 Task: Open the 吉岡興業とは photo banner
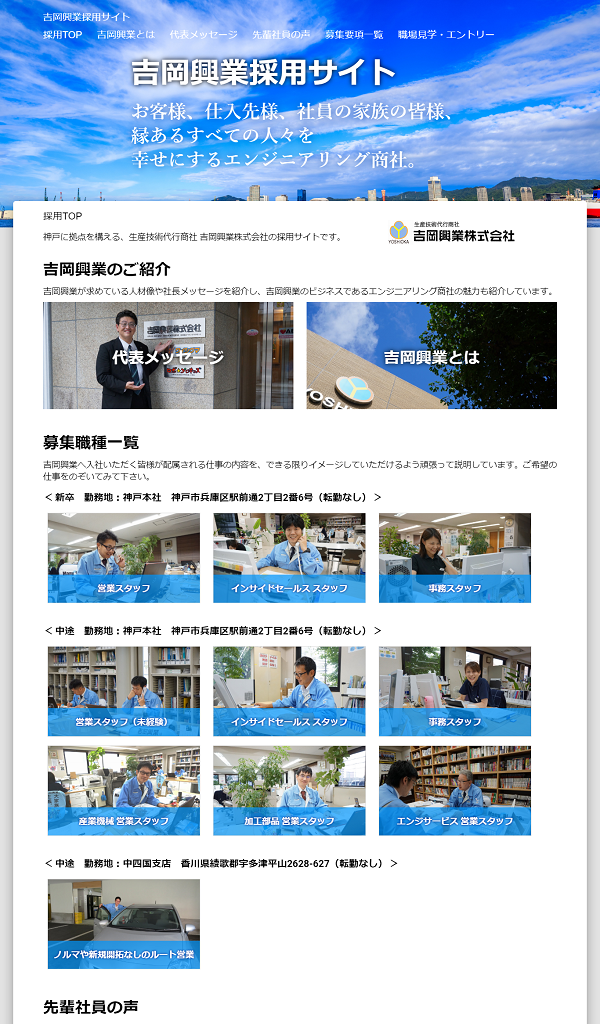point(432,355)
